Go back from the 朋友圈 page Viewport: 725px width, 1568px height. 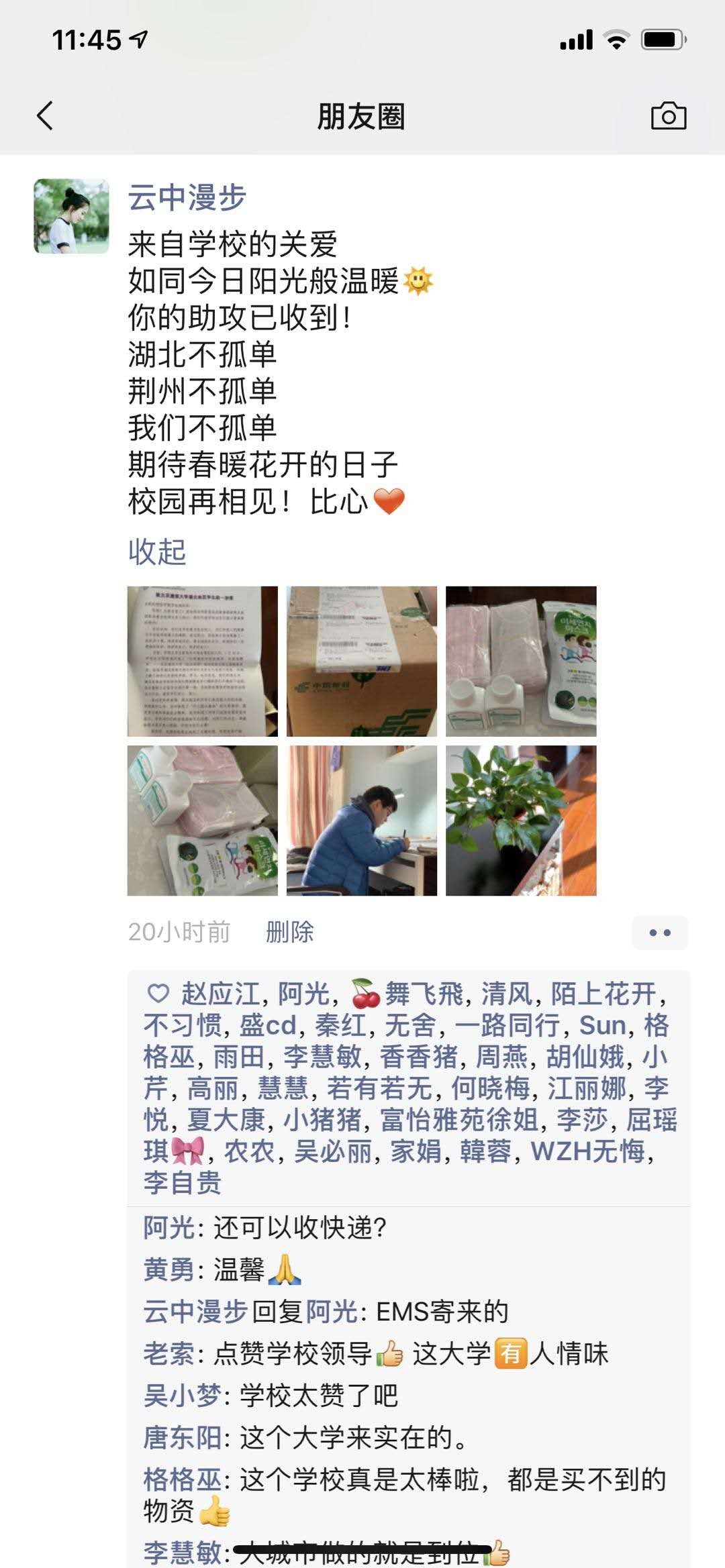[x=45, y=116]
